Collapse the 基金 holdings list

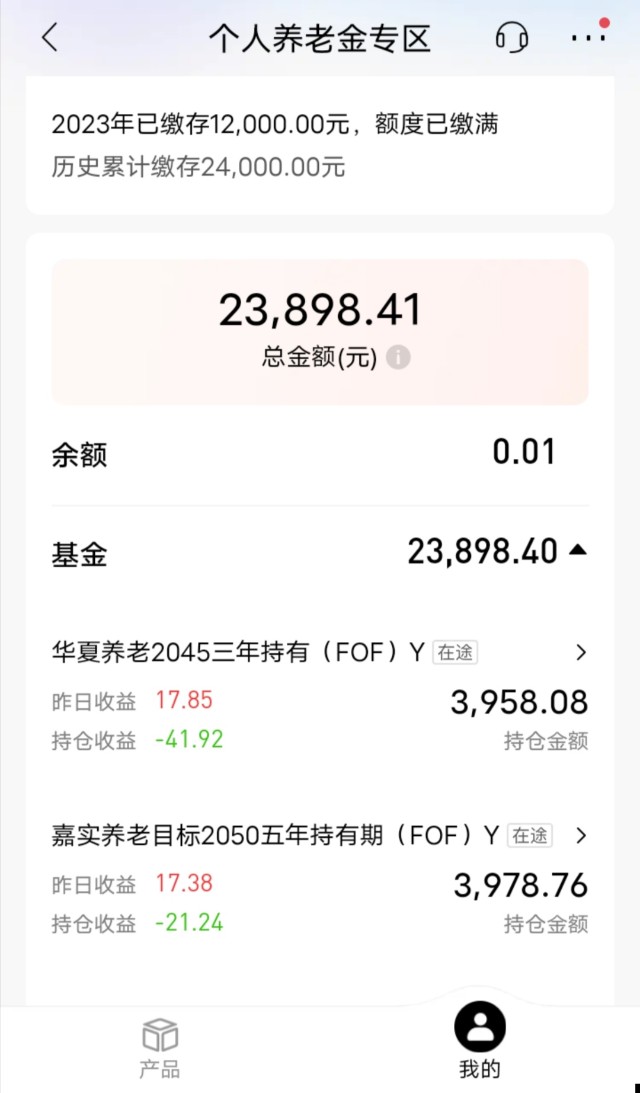pos(577,551)
